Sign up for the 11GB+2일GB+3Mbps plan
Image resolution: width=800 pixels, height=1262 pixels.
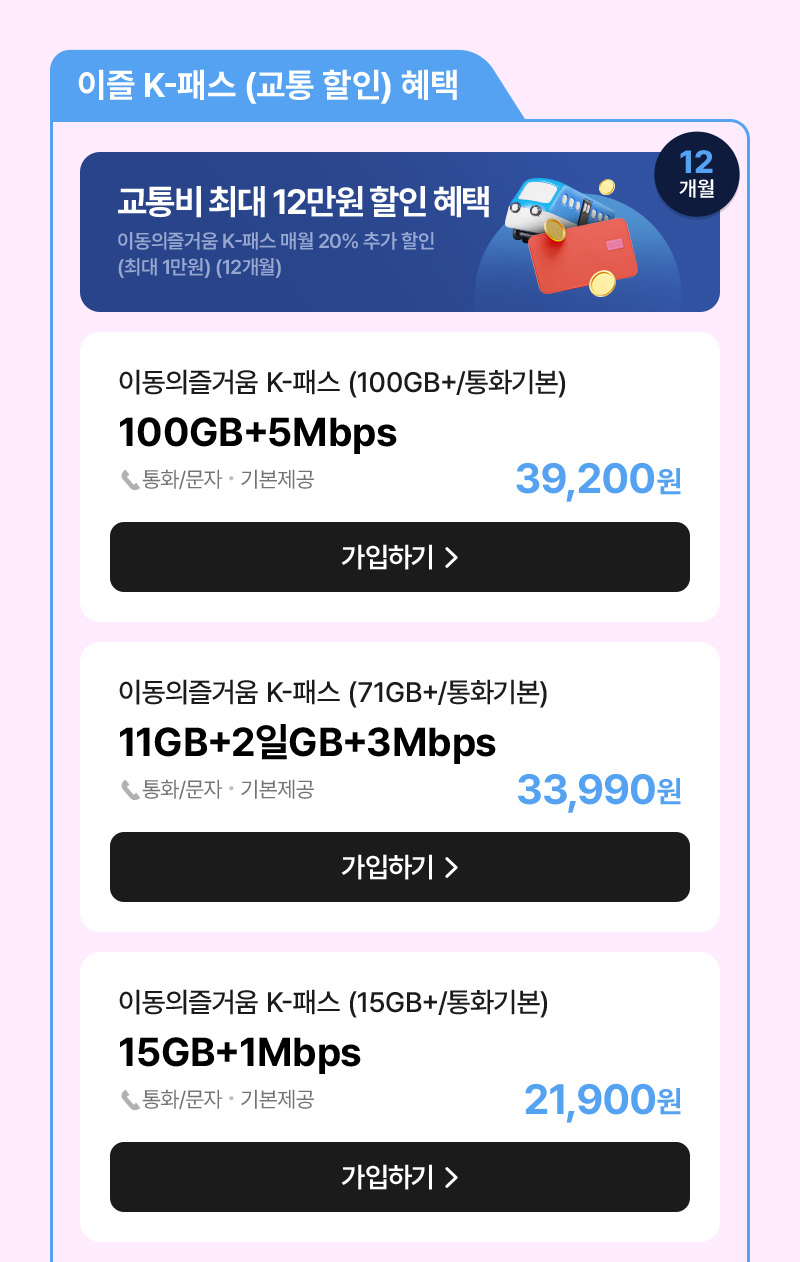400,867
